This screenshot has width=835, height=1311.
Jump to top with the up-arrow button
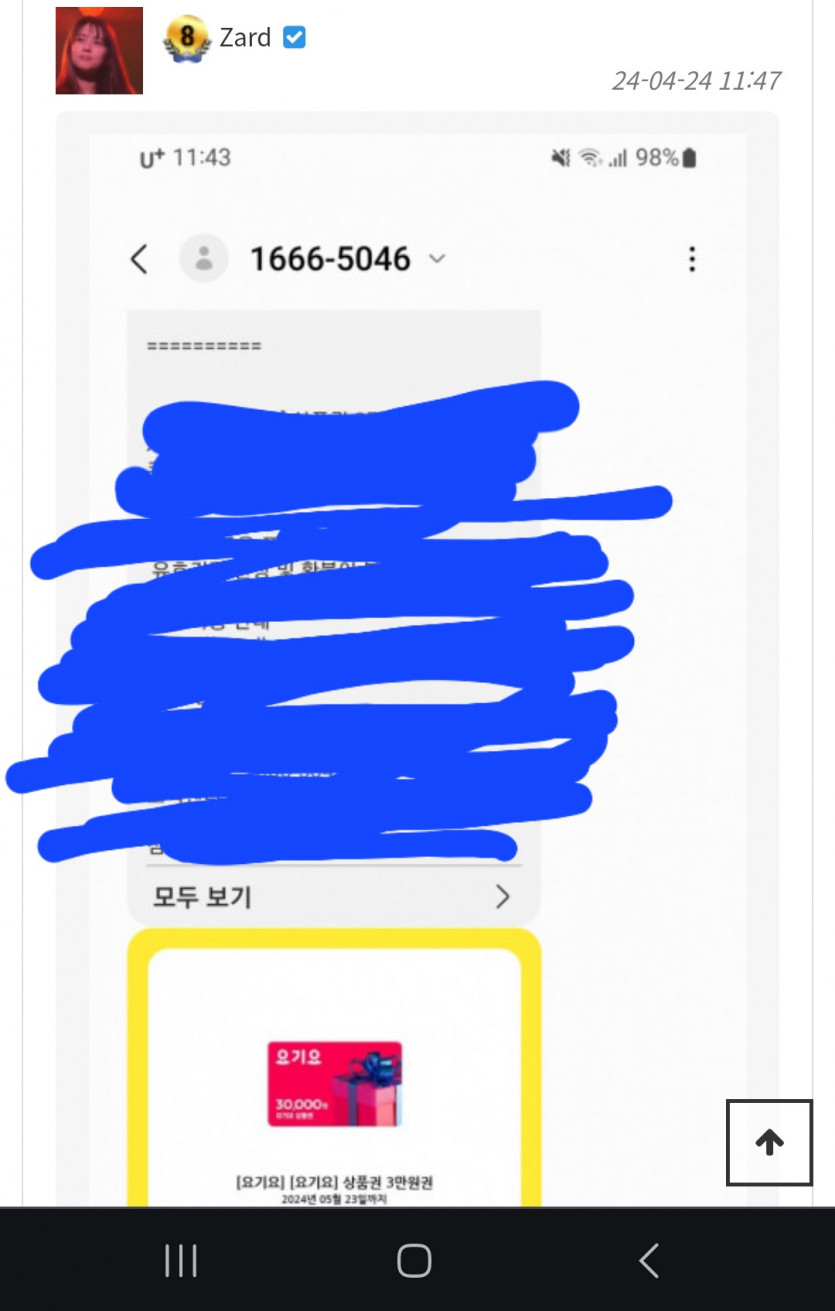pos(769,1142)
